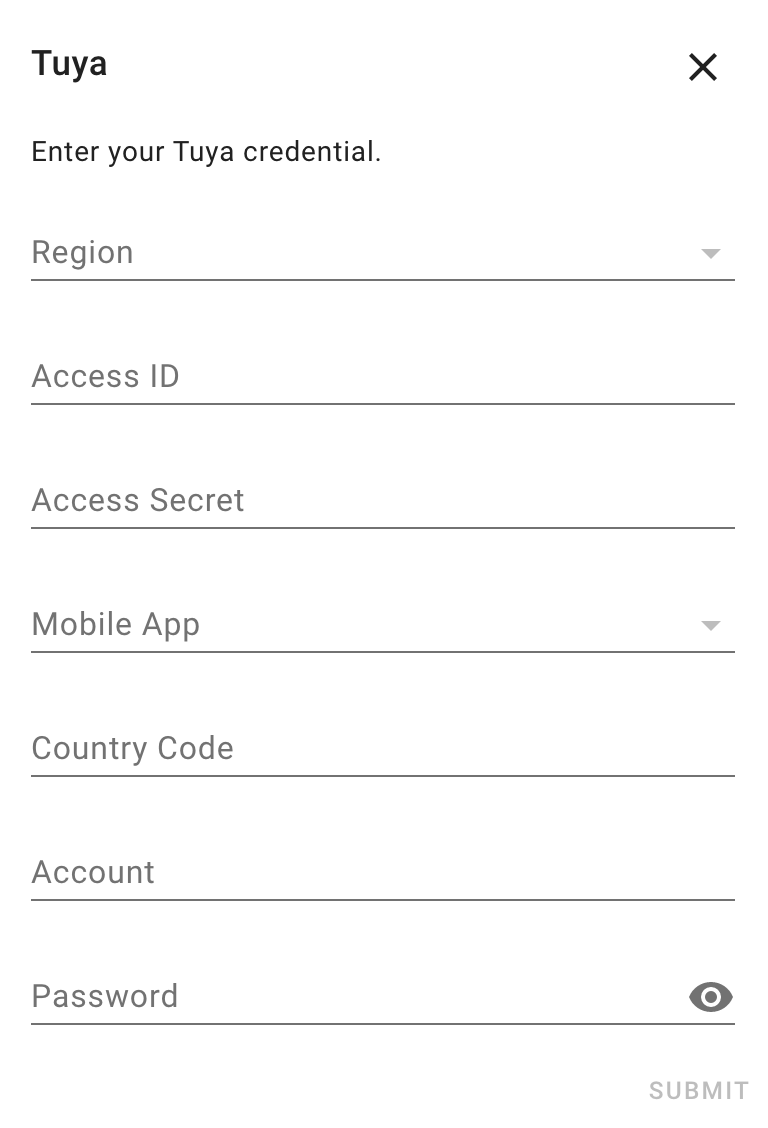Focus the Account input field
Screen dimensions: 768x1128
(382, 873)
